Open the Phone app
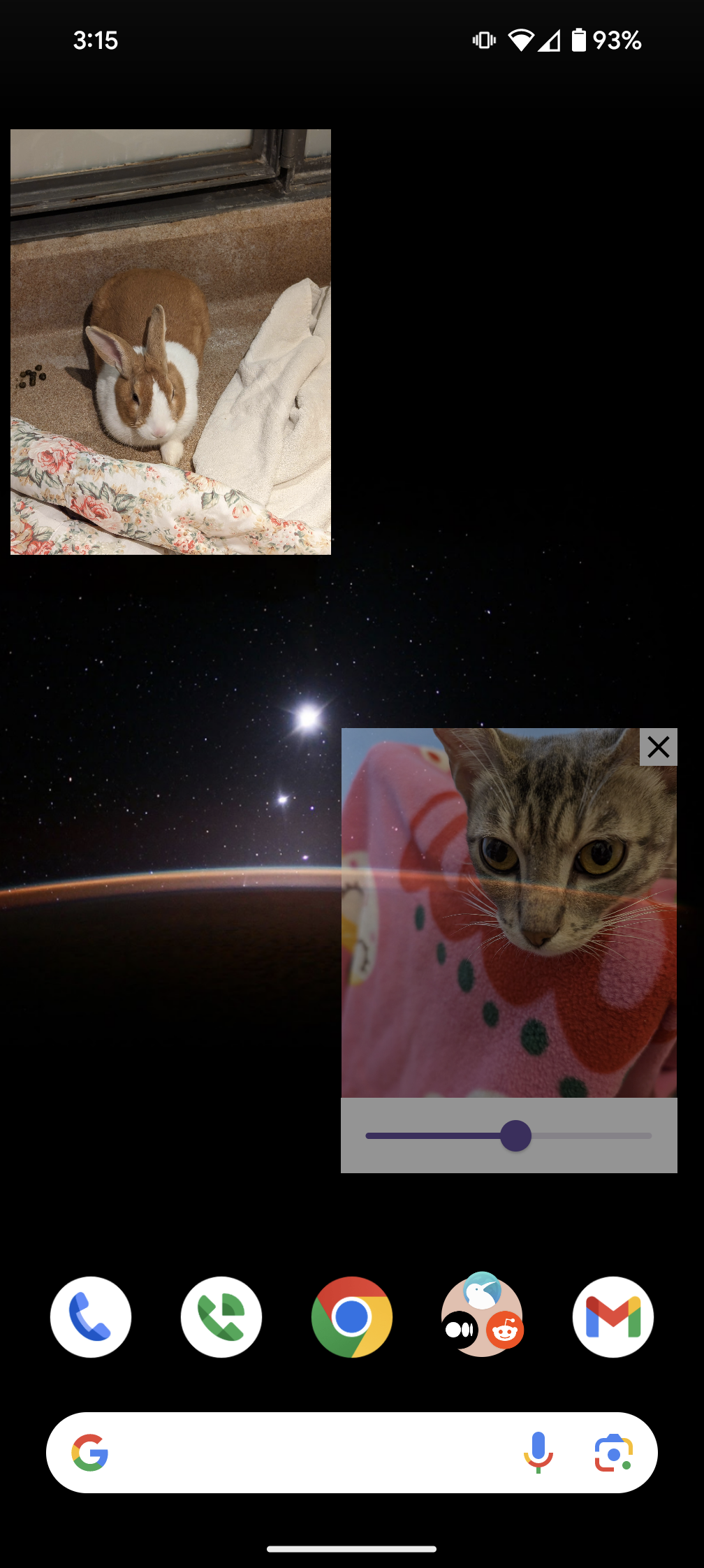 (91, 1316)
